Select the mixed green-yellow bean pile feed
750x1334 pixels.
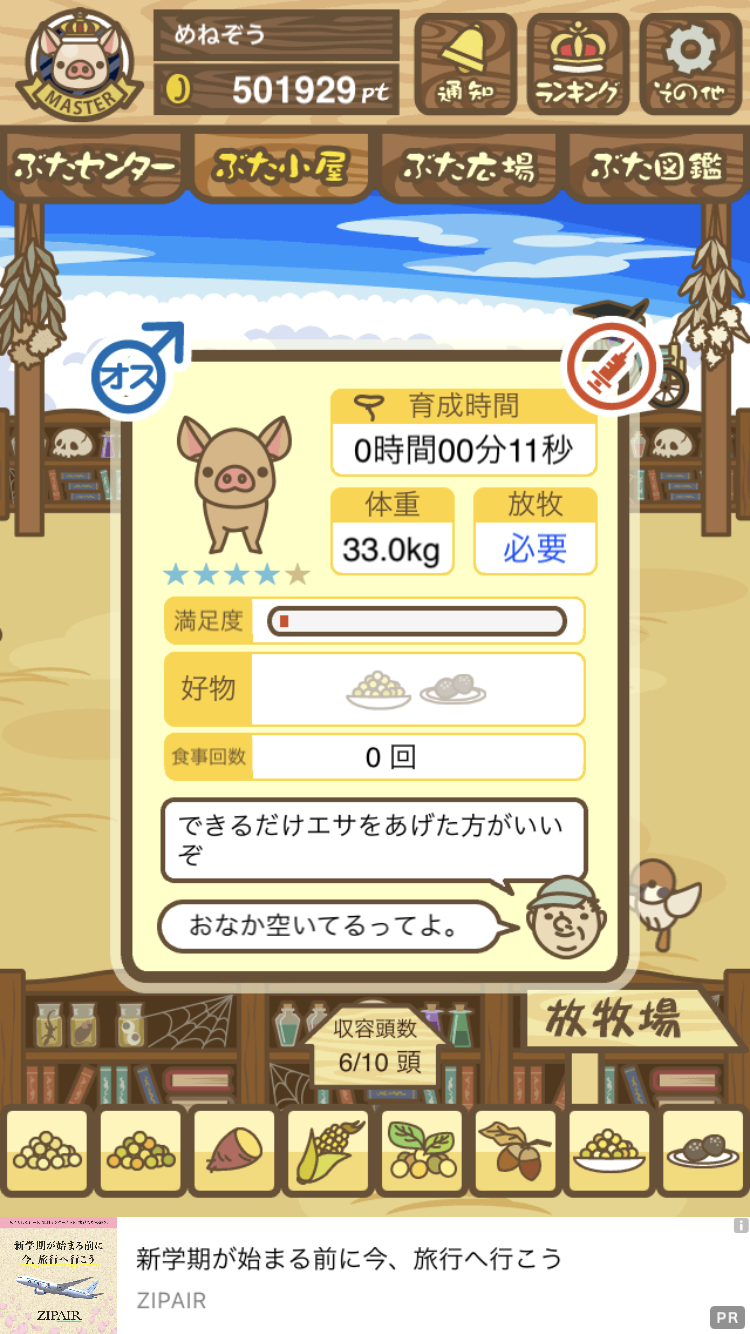(140, 1152)
